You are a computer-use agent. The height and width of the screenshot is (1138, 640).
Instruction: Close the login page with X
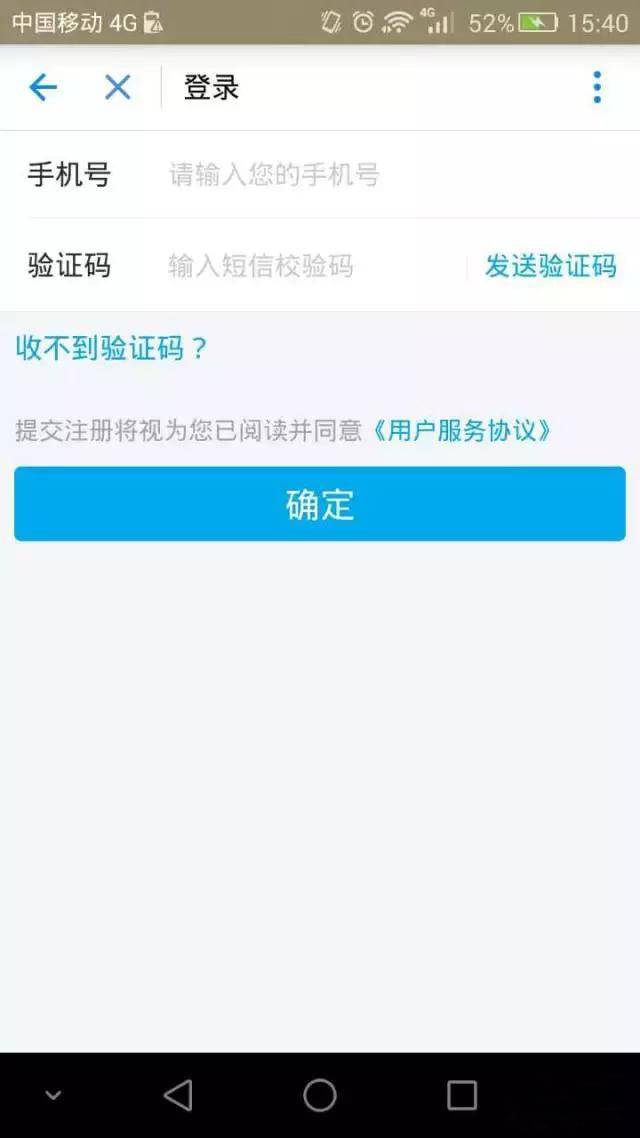(118, 88)
